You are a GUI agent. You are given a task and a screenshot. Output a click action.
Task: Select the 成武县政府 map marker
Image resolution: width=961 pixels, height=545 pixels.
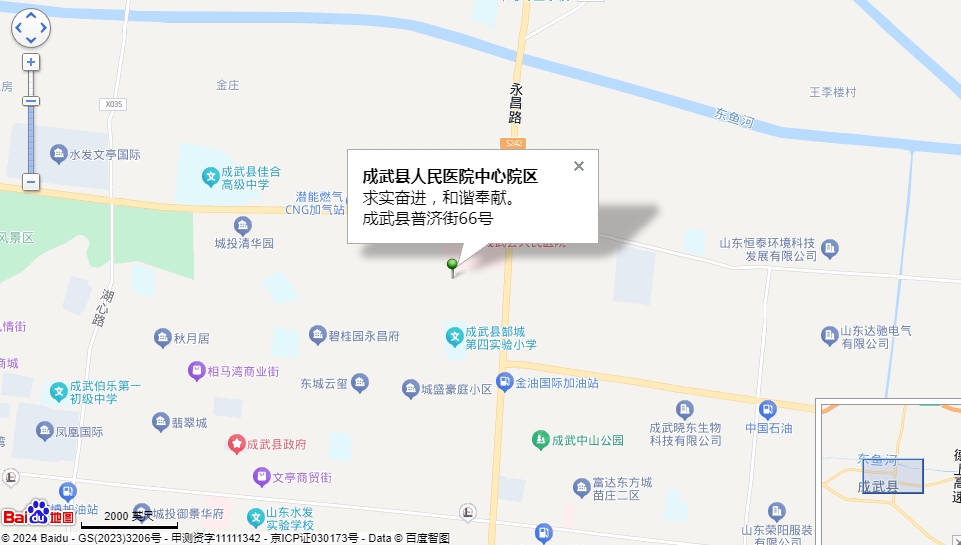(236, 443)
